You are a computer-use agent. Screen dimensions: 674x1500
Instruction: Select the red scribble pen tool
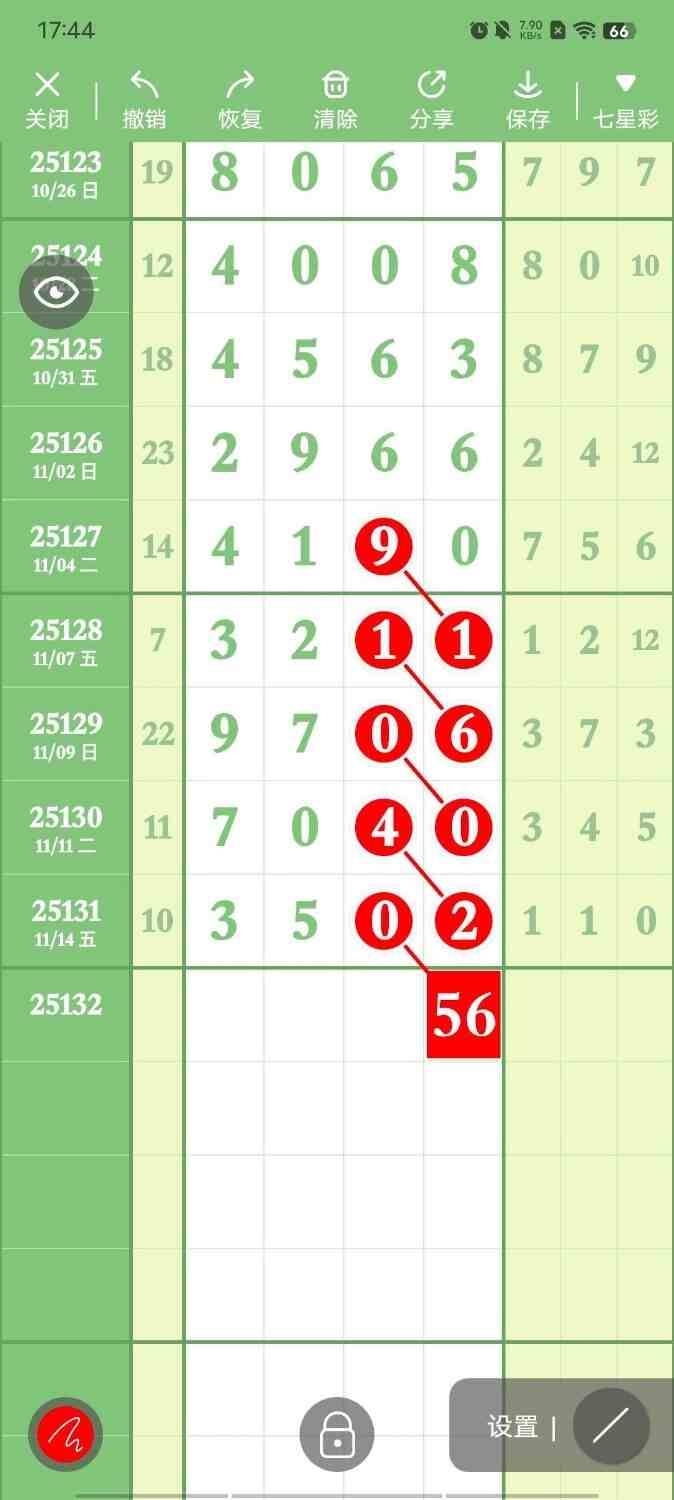point(66,1435)
